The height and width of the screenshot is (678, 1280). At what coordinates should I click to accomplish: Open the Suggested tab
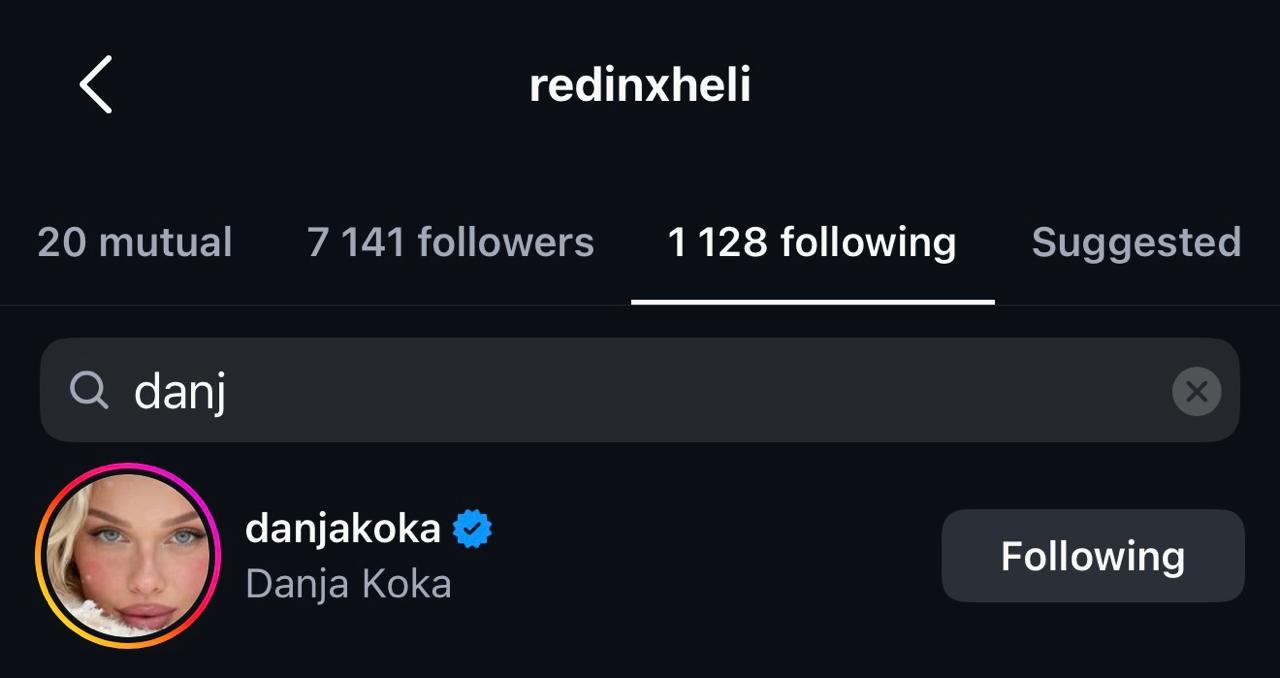click(1136, 243)
